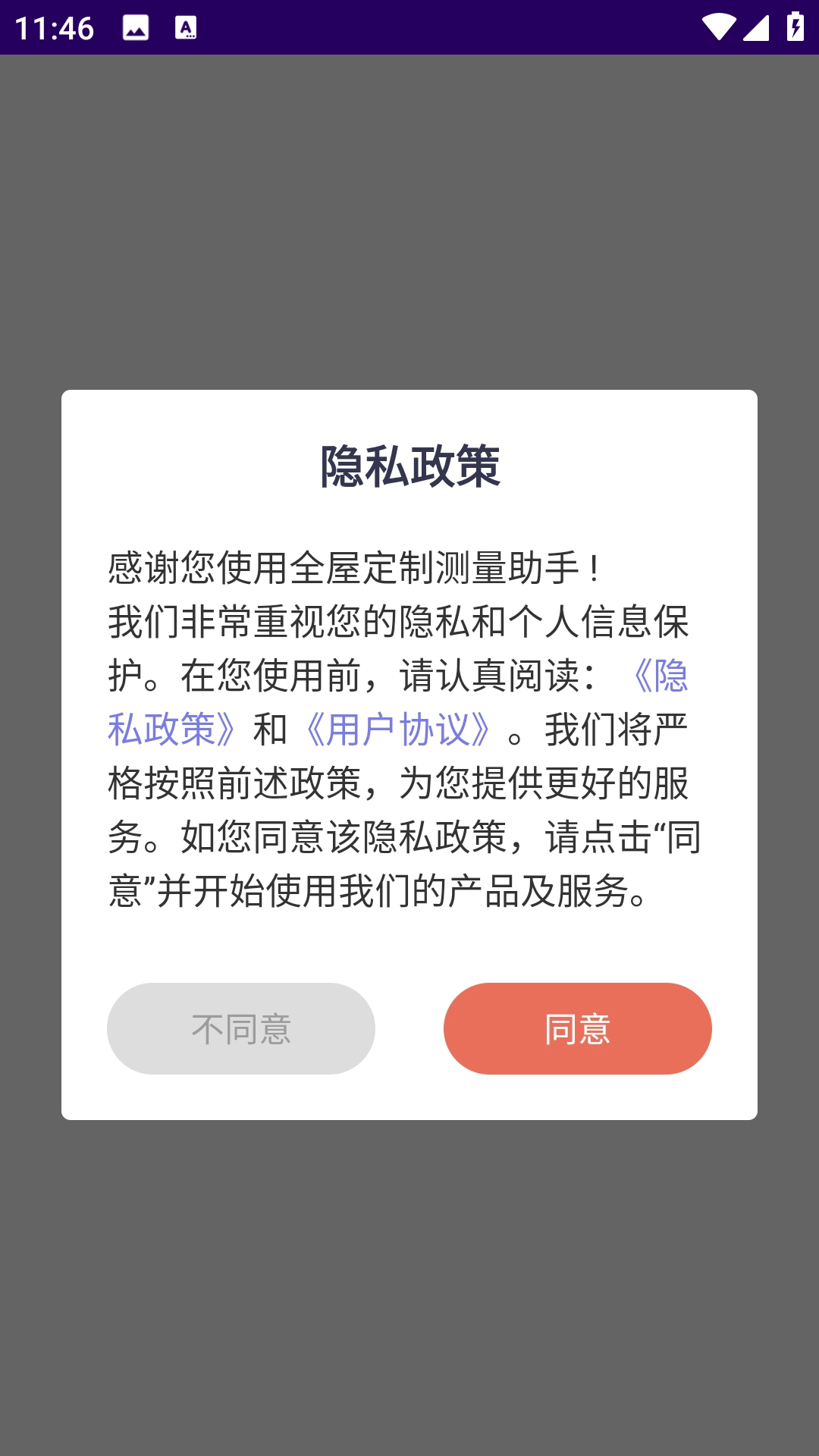Decline with the 不同意 button

(241, 1028)
